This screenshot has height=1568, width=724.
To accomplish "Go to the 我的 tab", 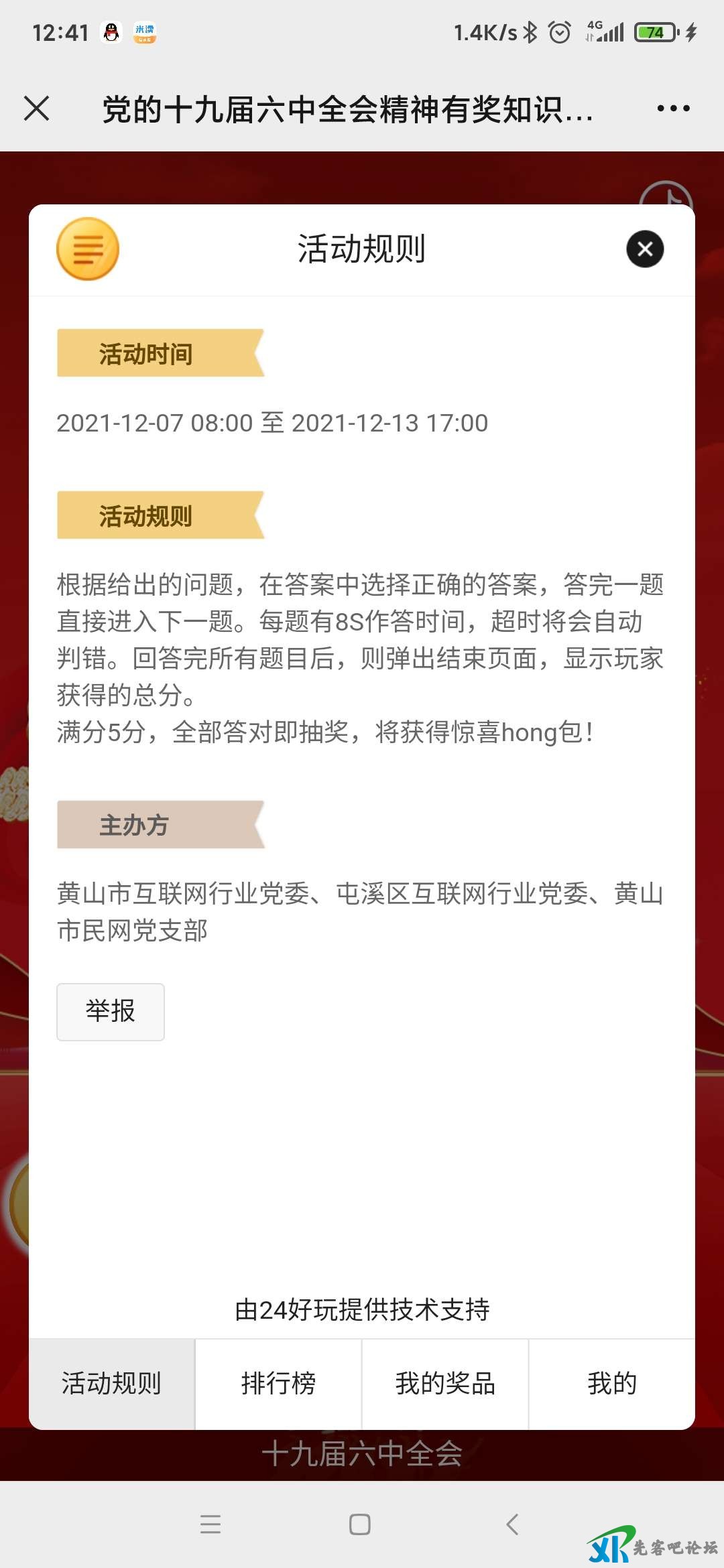I will 611,1384.
